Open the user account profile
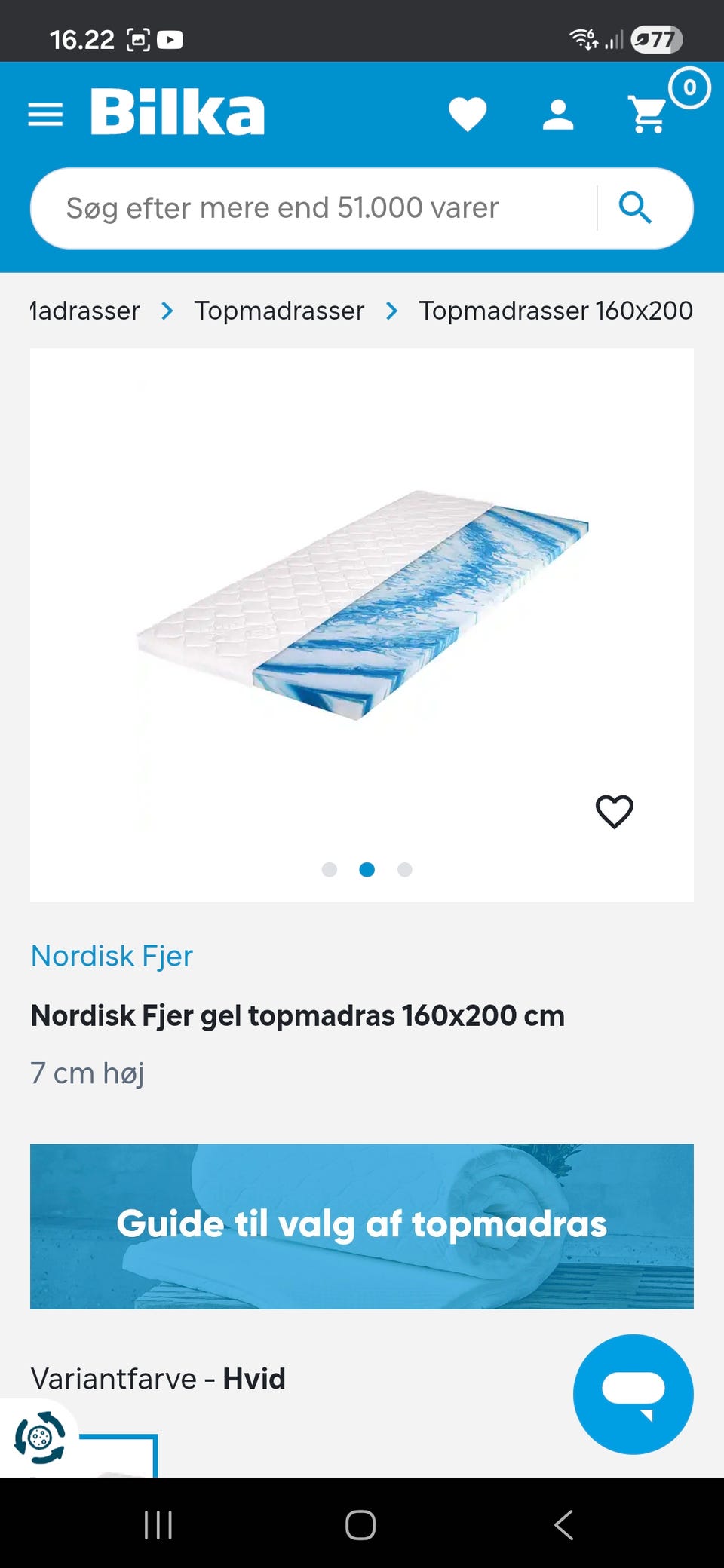The width and height of the screenshot is (724, 1568). pos(558,115)
